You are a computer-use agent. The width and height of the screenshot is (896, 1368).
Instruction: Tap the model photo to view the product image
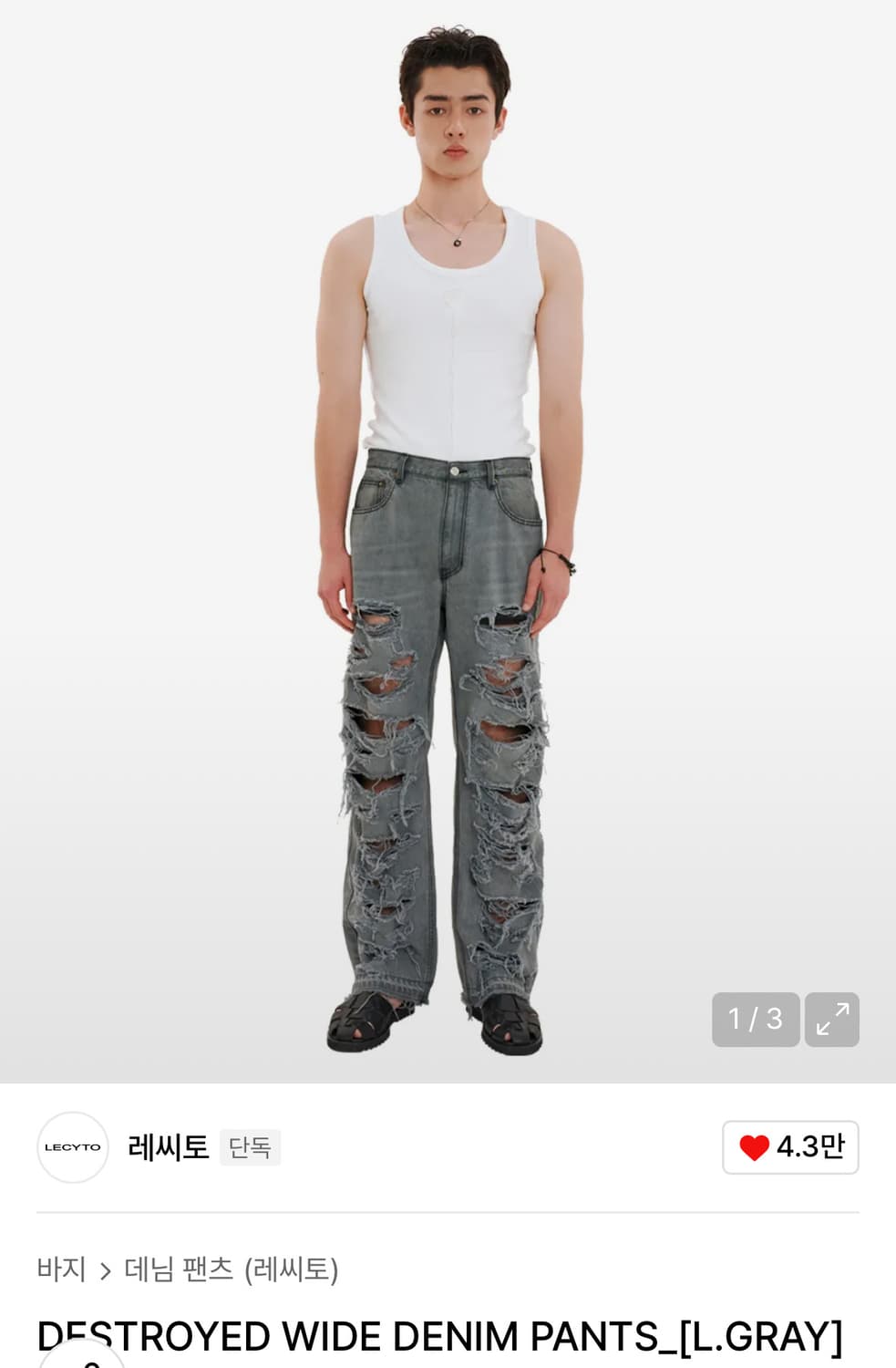(x=448, y=547)
